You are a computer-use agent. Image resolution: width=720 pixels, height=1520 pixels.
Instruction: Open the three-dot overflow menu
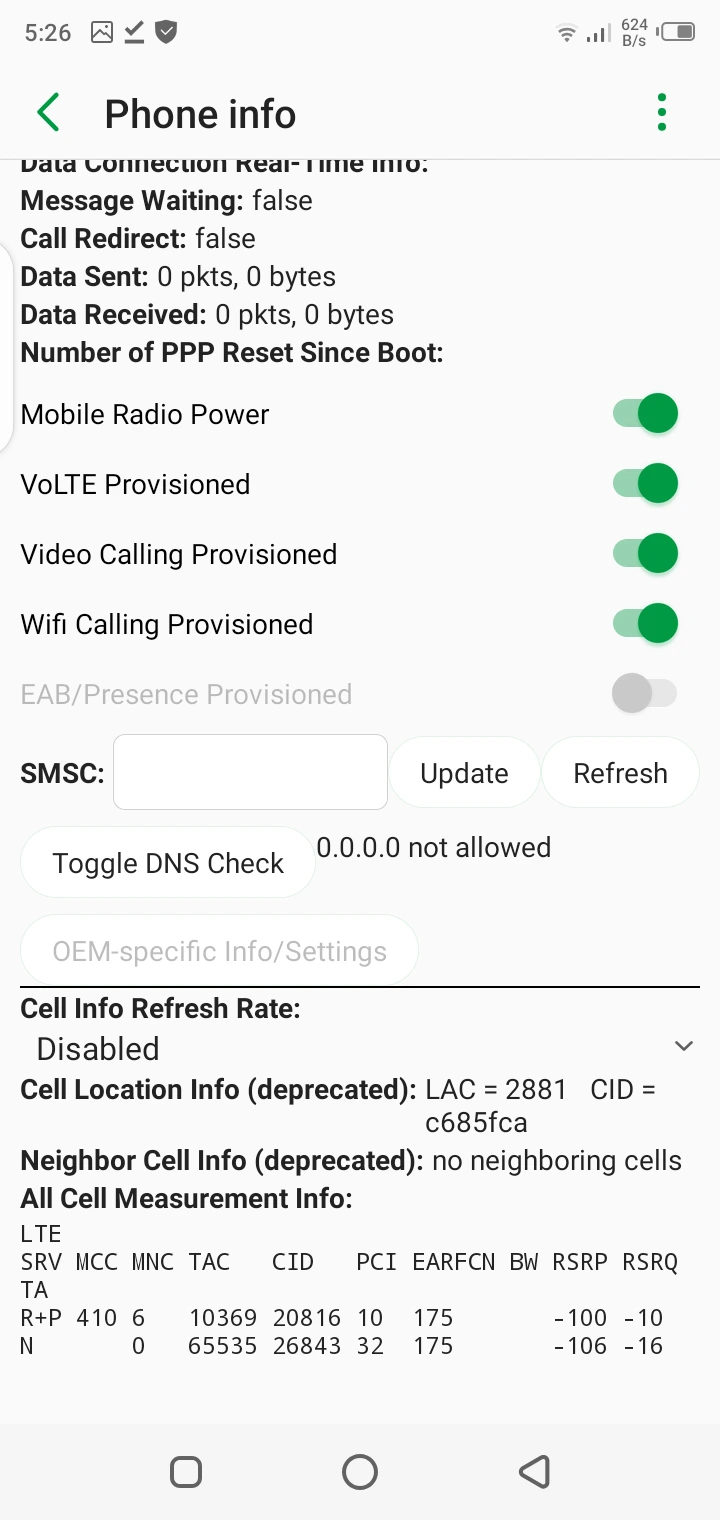click(662, 112)
